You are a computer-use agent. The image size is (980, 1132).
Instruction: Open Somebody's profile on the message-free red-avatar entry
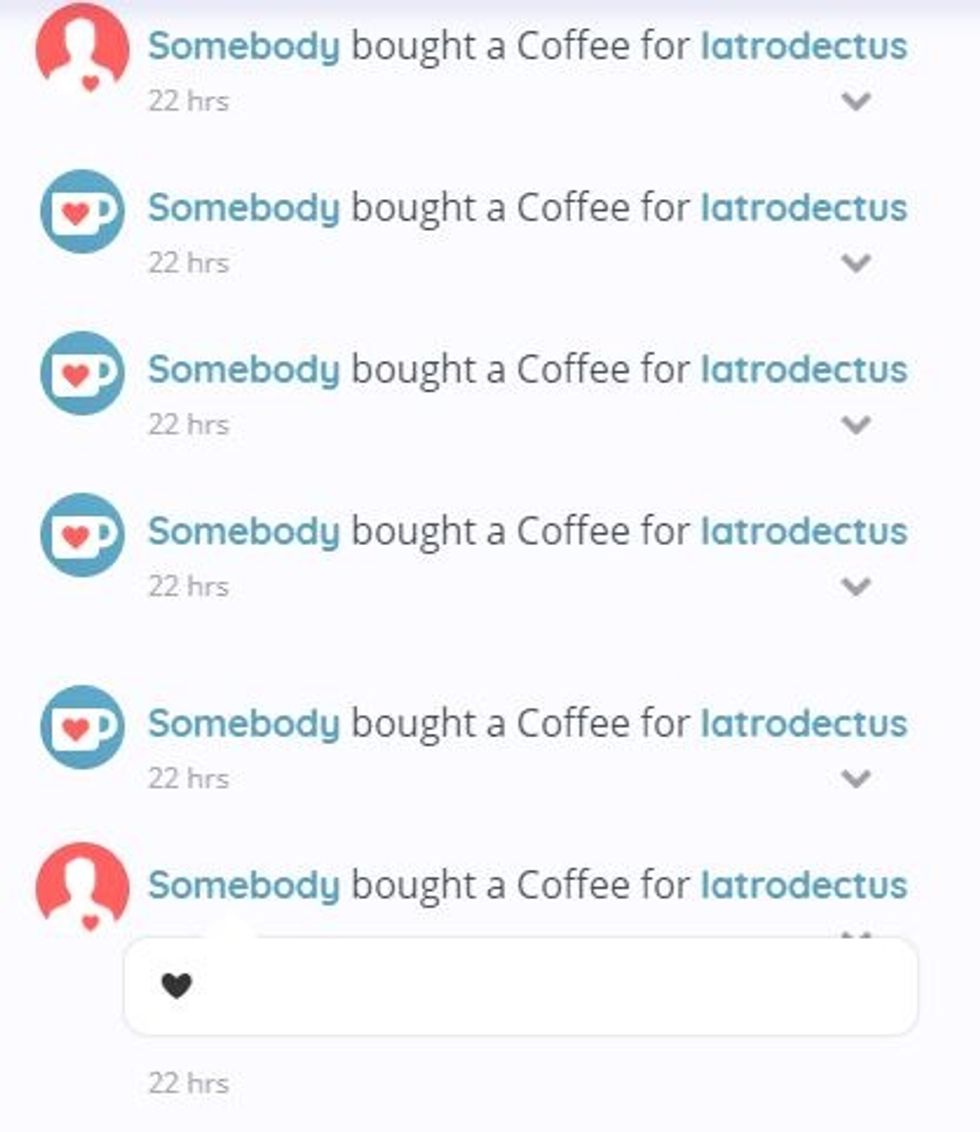click(x=243, y=46)
